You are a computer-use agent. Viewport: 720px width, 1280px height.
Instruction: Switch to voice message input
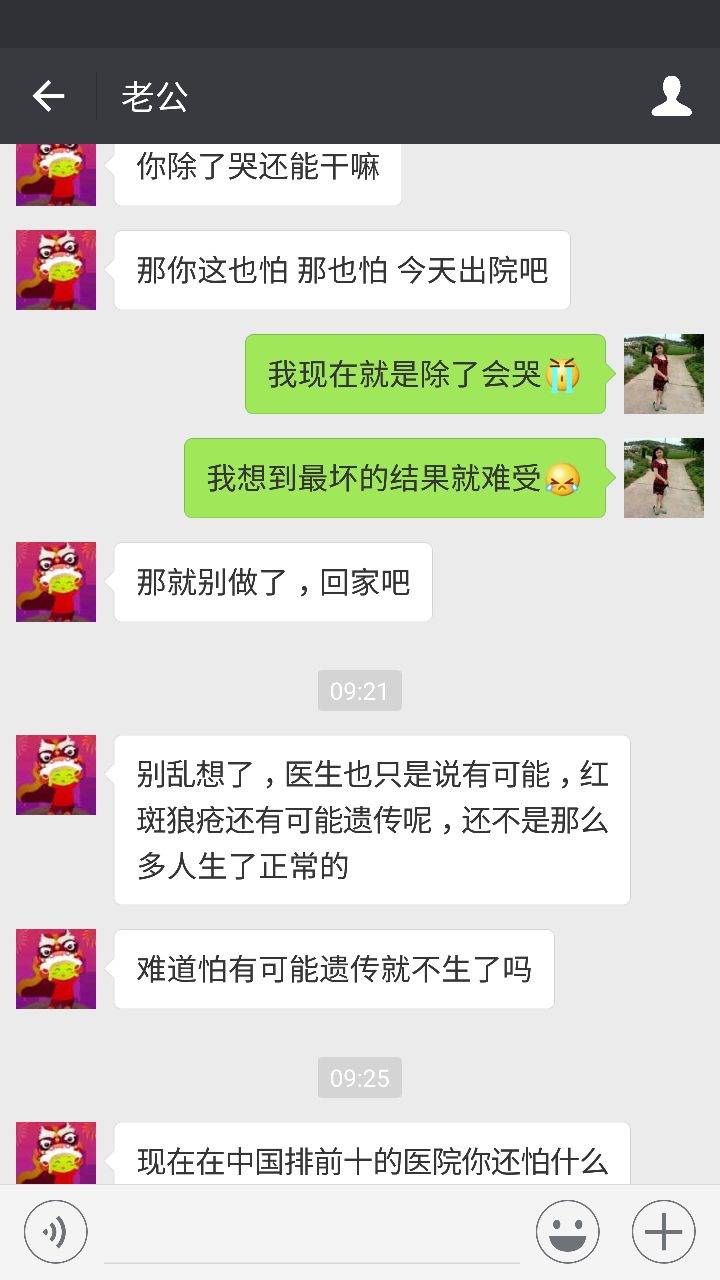[x=56, y=1232]
